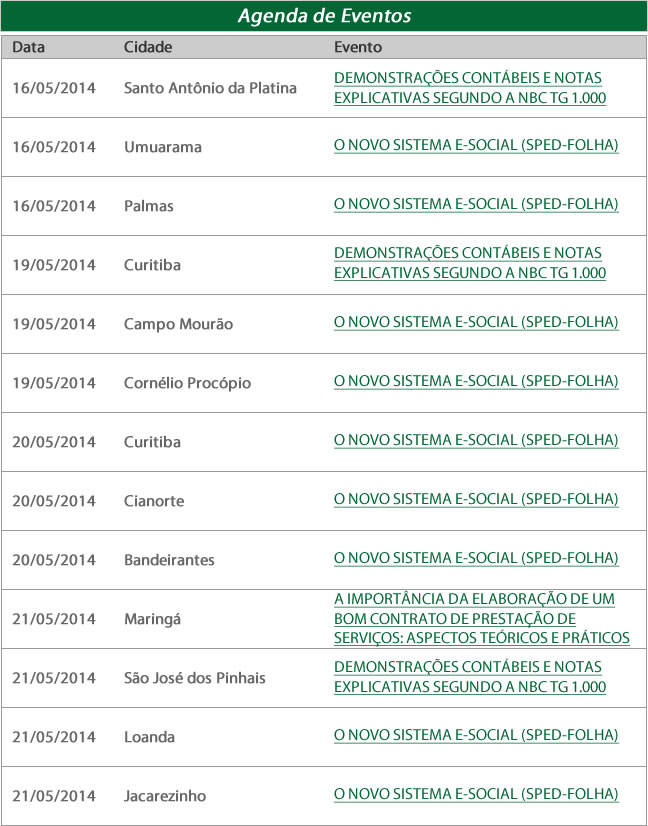Open Maringá's contrato de prestação de serviços link
The width and height of the screenshot is (648, 826).
480,618
